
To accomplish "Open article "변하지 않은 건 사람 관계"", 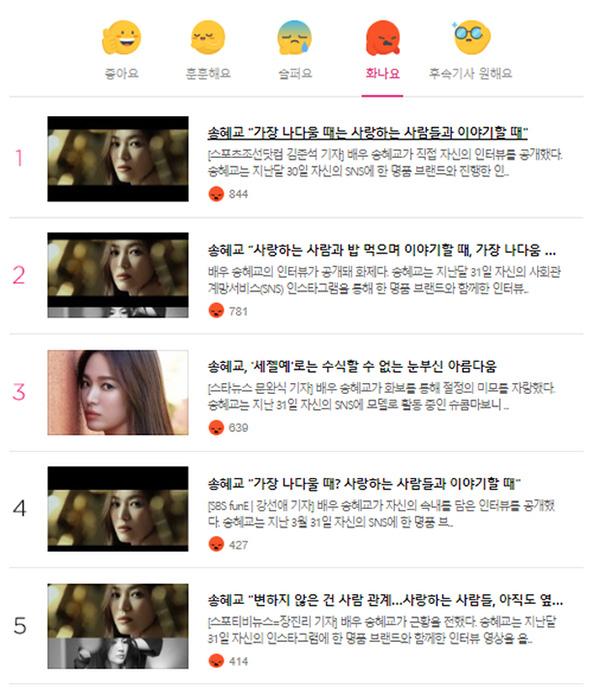I will (x=384, y=601).
